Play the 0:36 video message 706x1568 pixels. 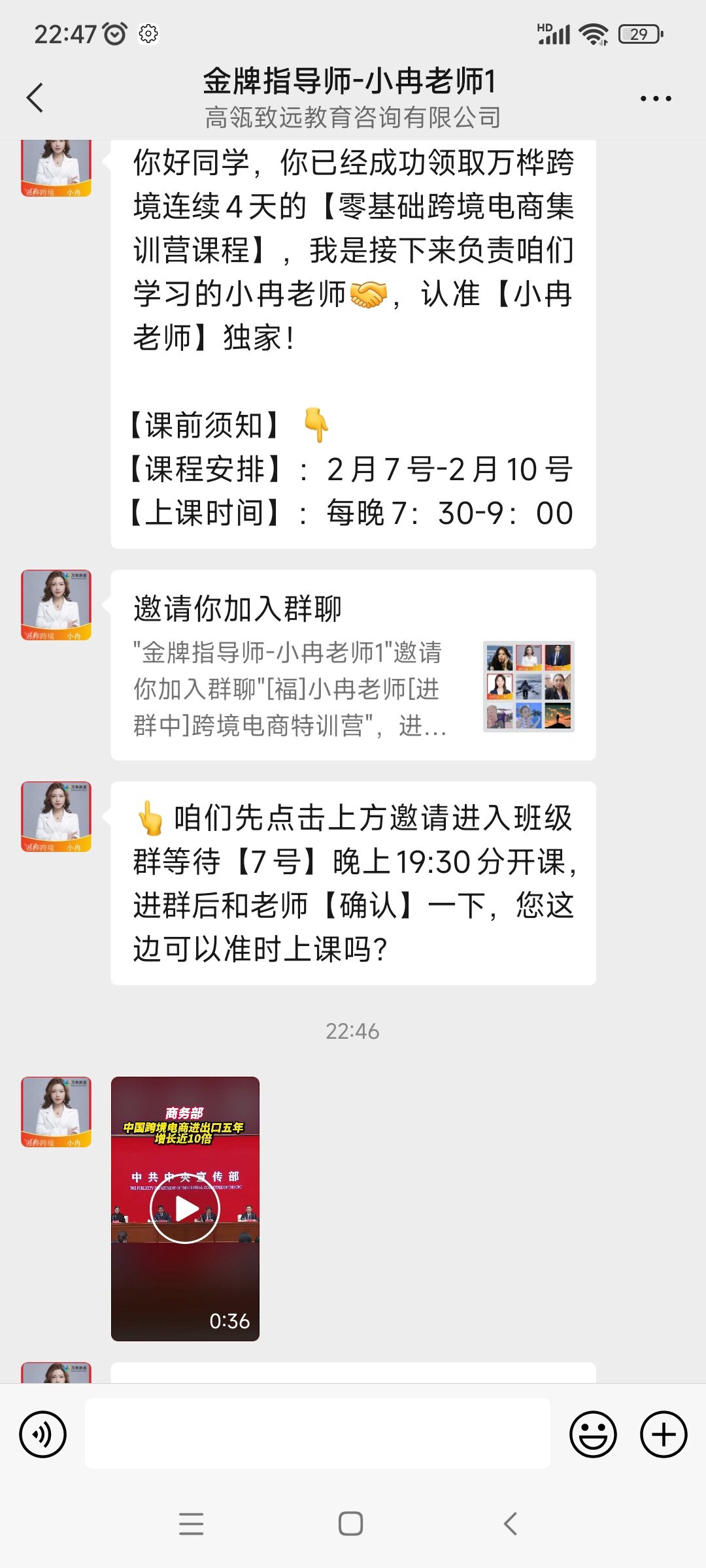tap(185, 1209)
